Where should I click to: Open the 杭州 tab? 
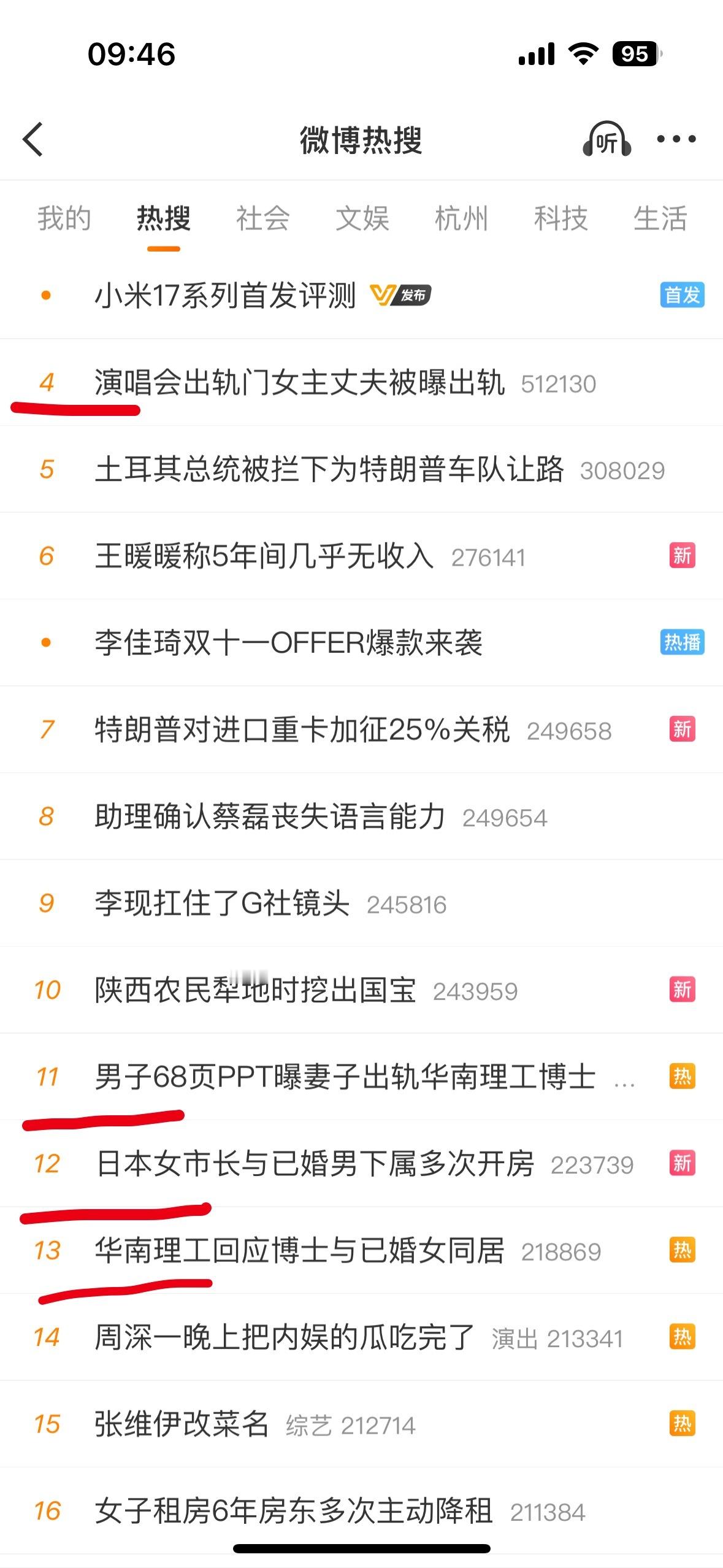point(462,219)
